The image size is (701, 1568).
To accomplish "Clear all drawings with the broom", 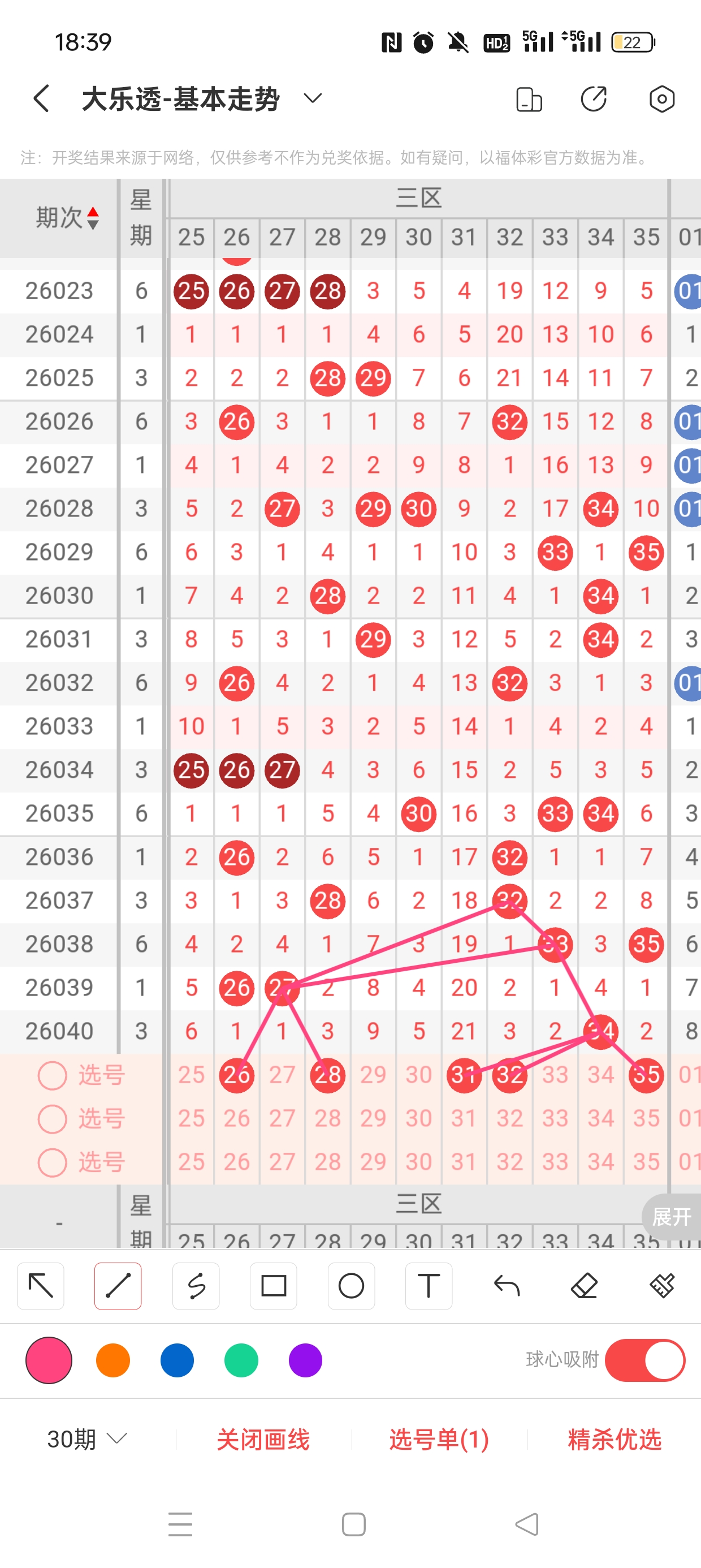I will pyautogui.click(x=661, y=1286).
